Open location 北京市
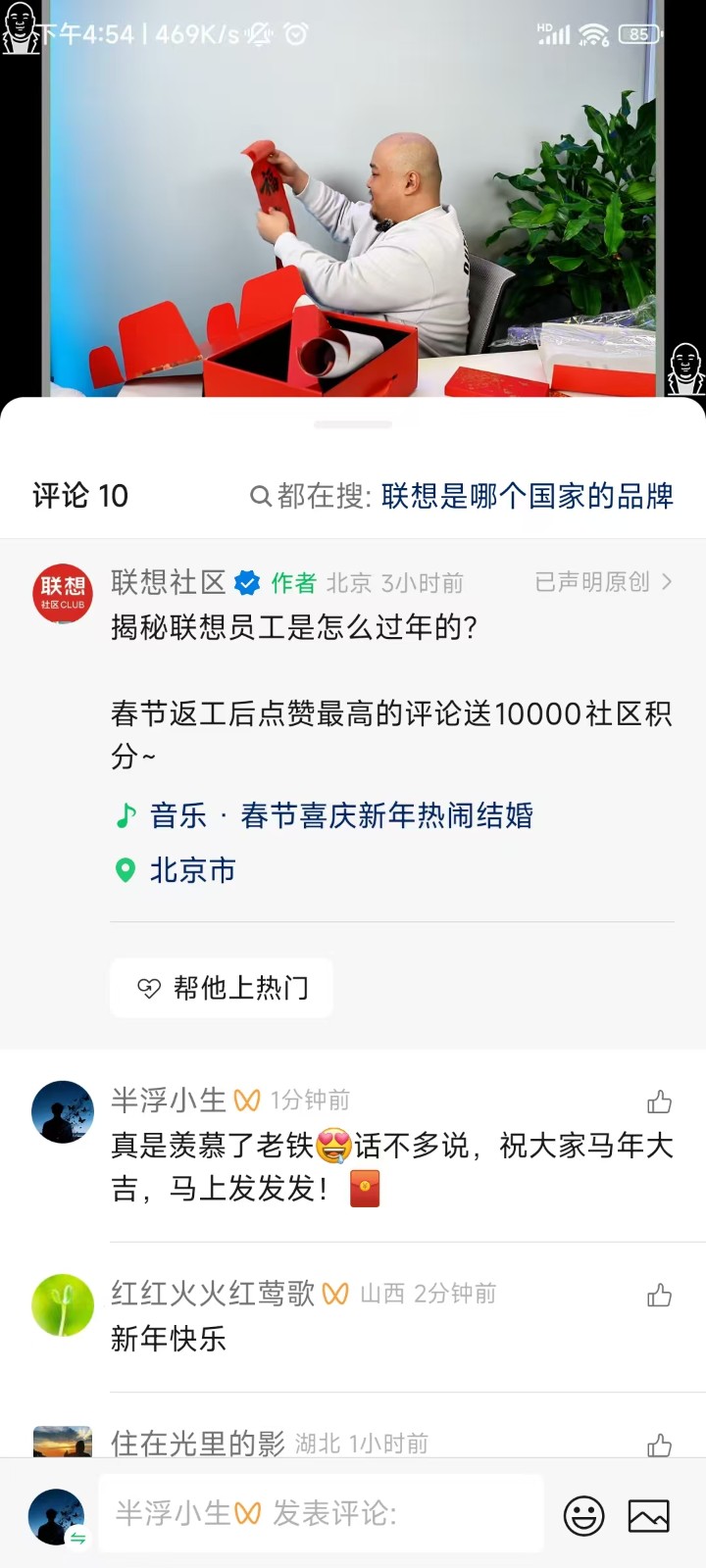The height and width of the screenshot is (1568, 706). point(191,870)
